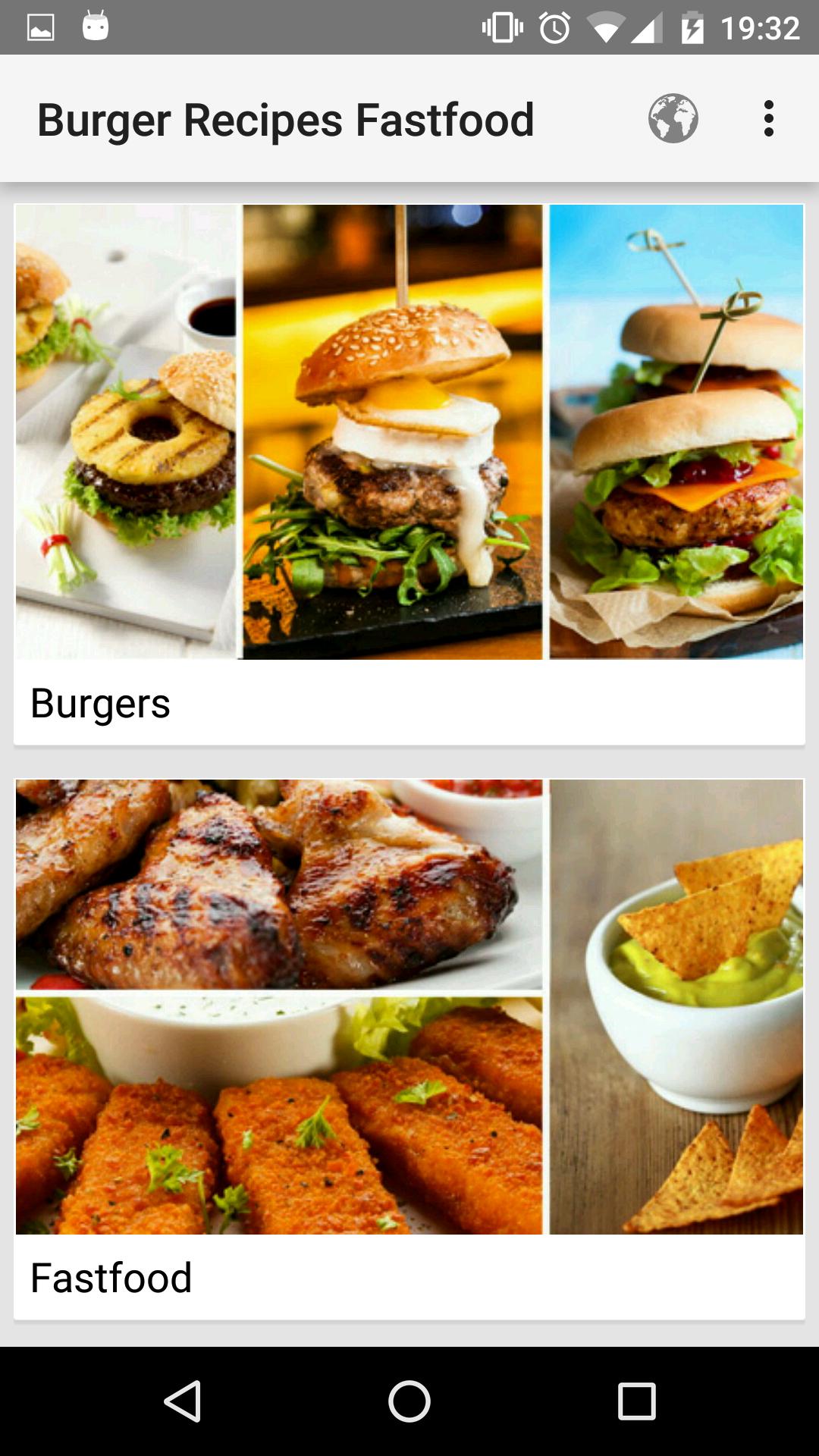Open the three-dot overflow menu
This screenshot has height=1456, width=819.
click(x=768, y=118)
